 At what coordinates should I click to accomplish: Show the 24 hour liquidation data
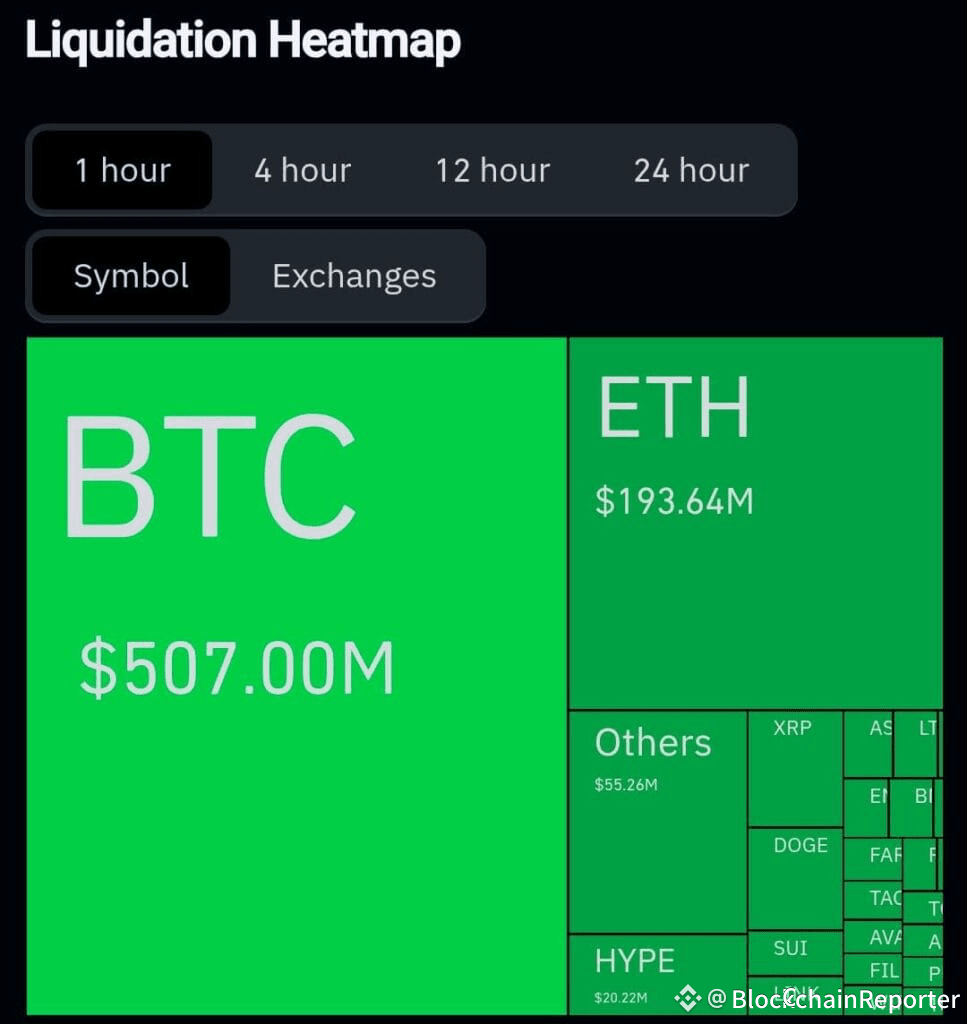pyautogui.click(x=691, y=170)
